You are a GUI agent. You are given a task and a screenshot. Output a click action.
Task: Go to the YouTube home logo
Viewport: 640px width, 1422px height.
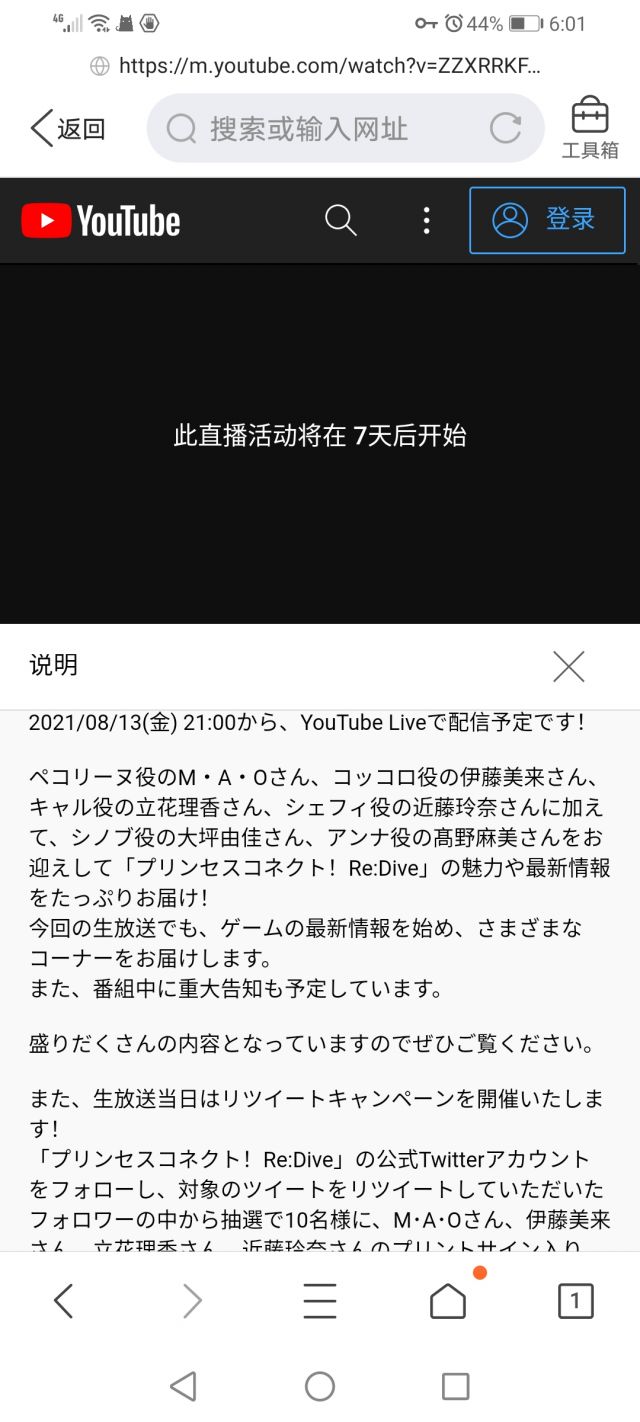click(101, 221)
